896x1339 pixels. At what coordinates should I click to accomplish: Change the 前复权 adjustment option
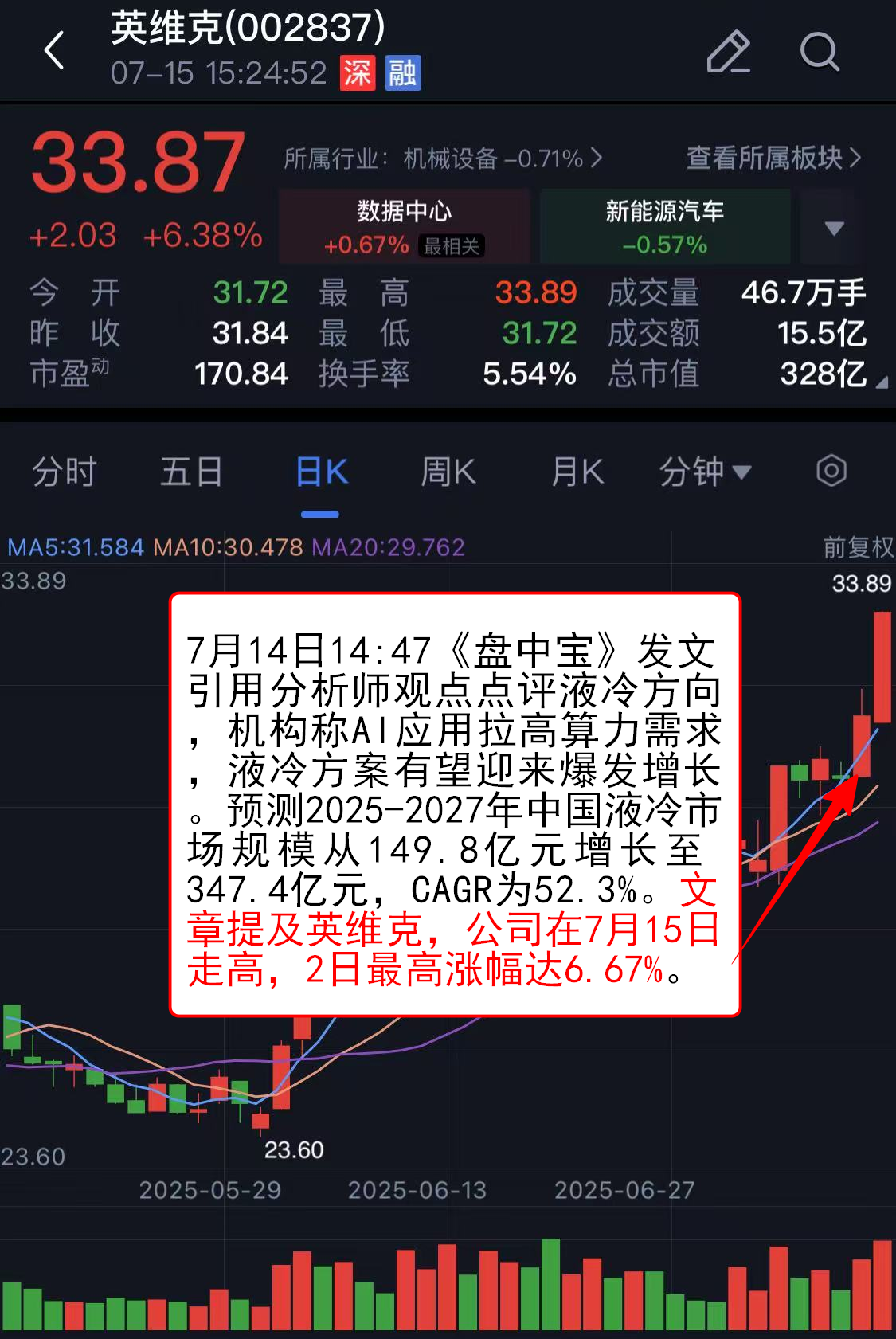[858, 547]
